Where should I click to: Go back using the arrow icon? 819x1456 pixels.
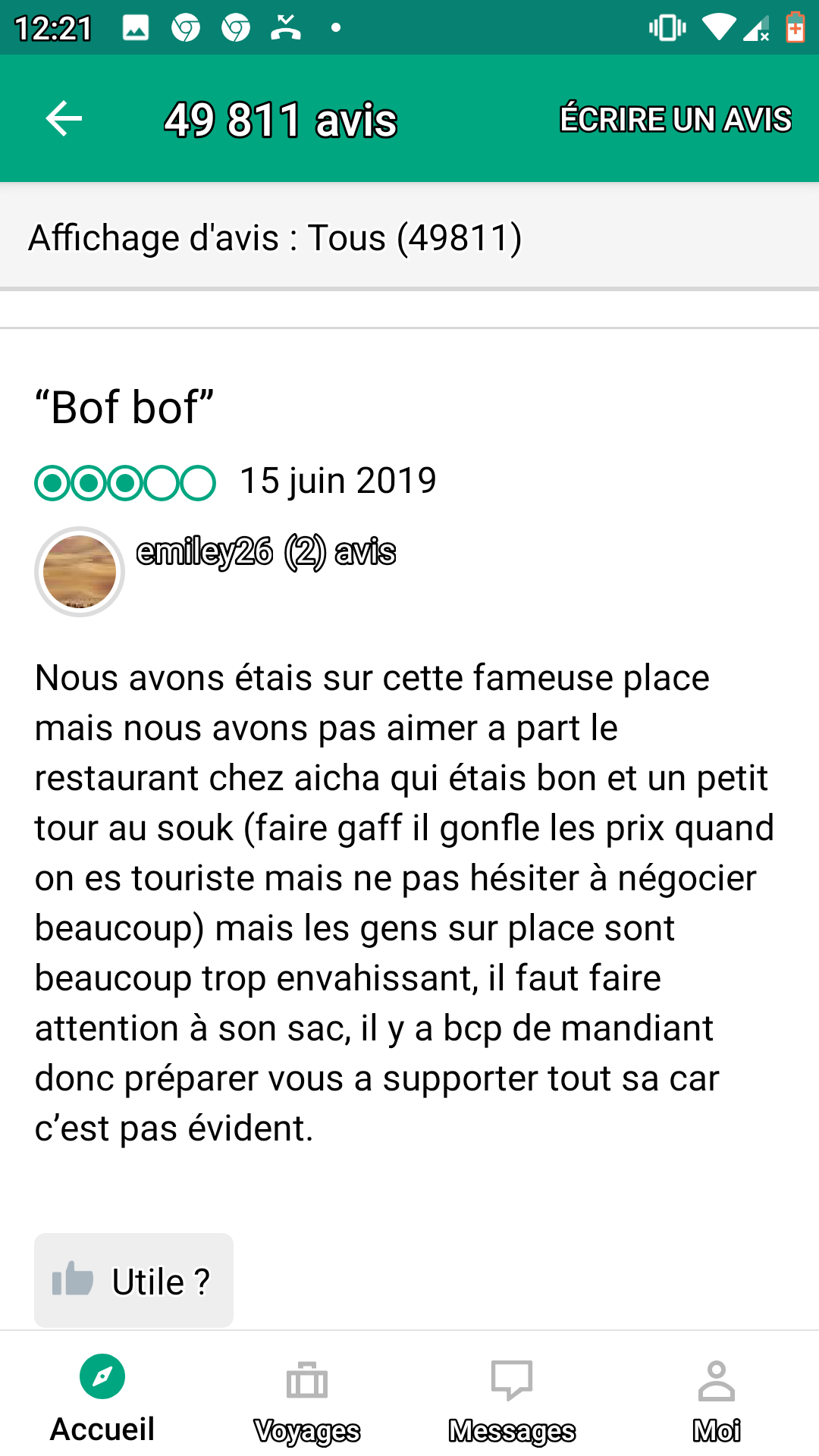coord(64,119)
